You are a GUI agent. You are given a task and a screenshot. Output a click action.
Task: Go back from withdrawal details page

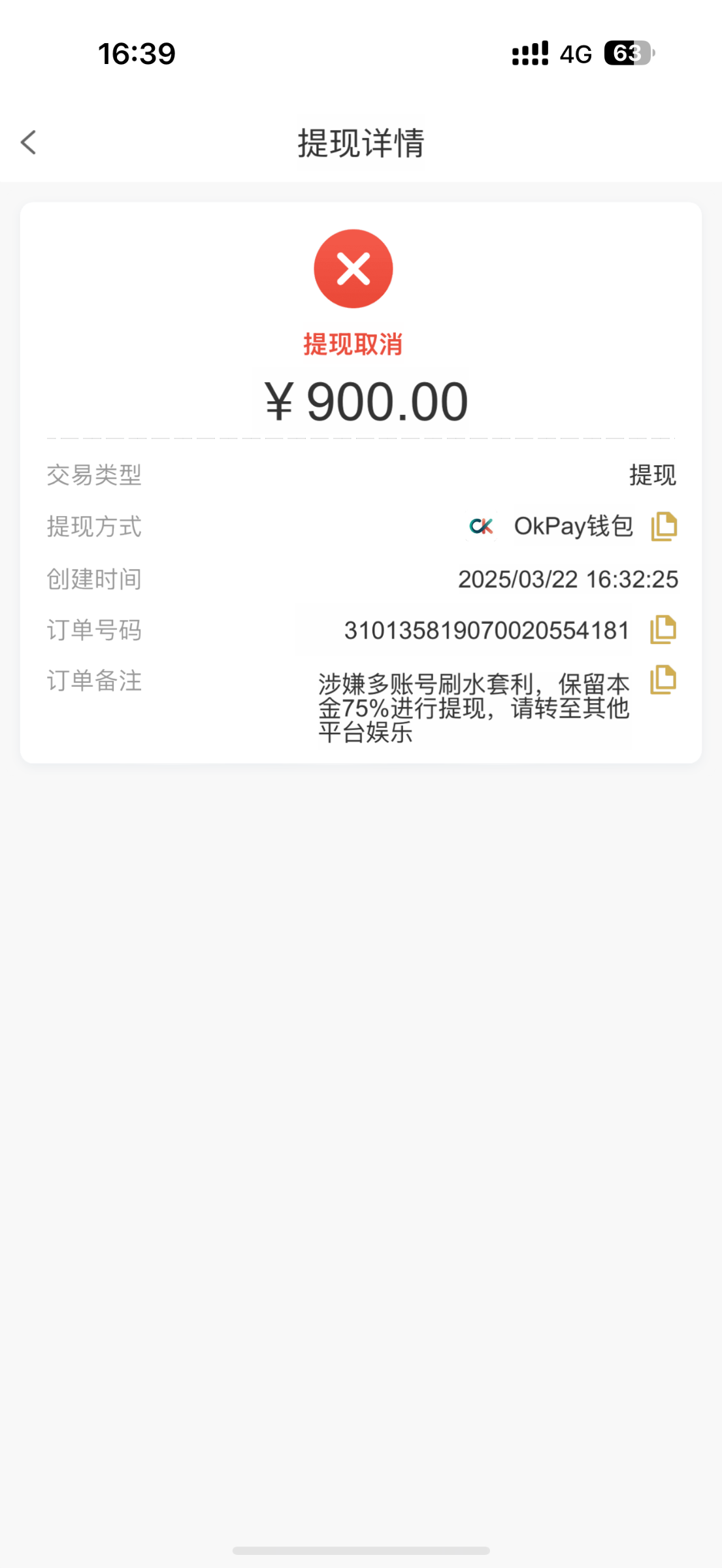point(29,142)
